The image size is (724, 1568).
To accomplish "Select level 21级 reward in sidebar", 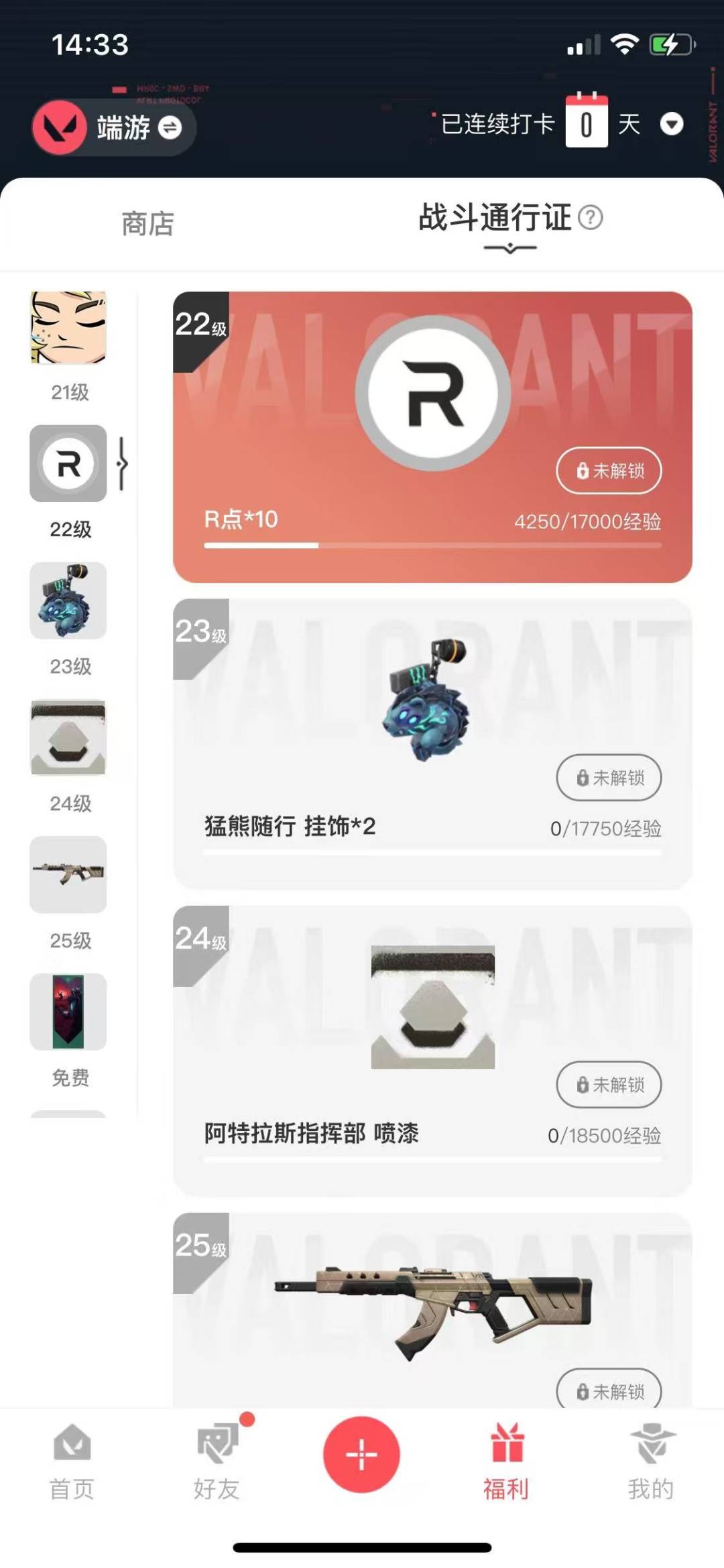I will pos(68,328).
